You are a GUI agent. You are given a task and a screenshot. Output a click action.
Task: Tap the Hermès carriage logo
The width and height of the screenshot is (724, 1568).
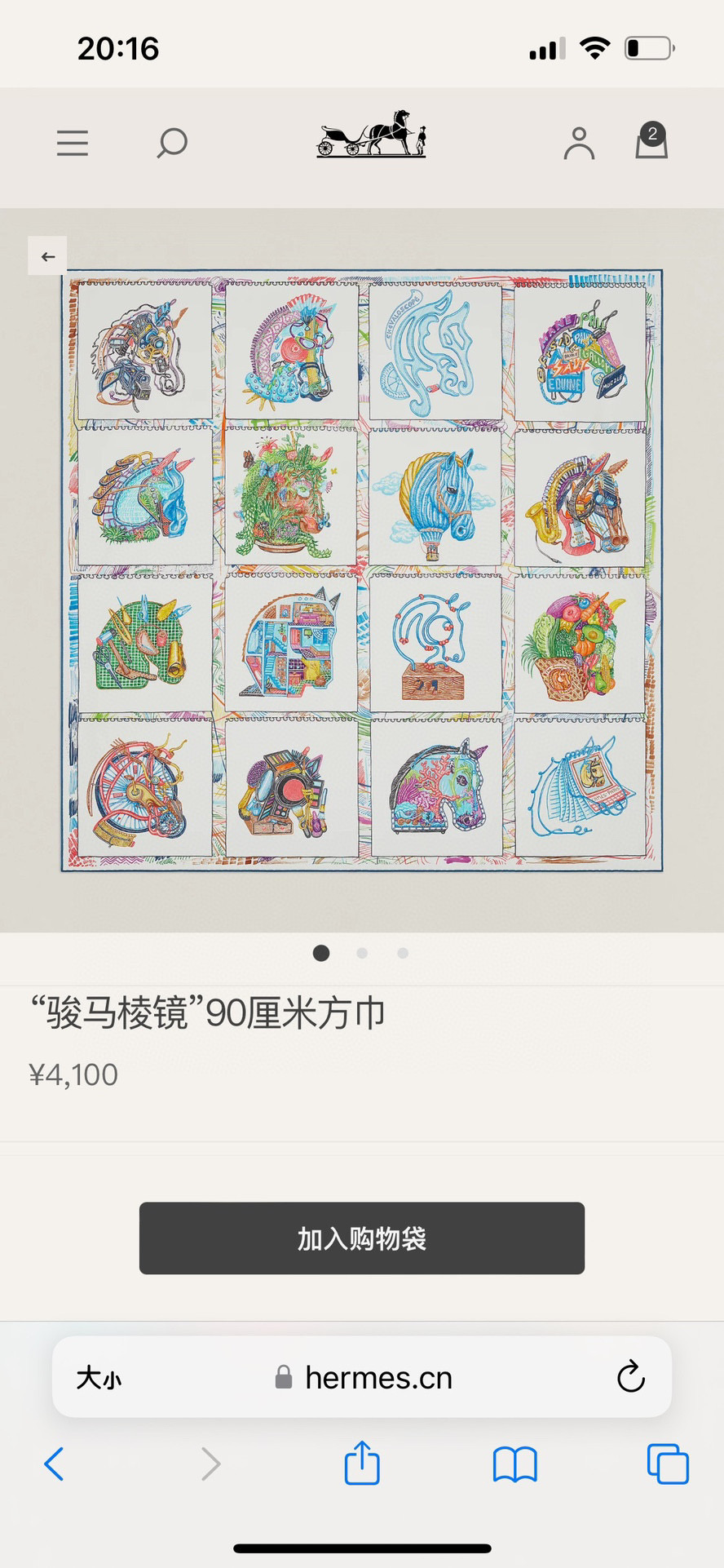[x=372, y=135]
